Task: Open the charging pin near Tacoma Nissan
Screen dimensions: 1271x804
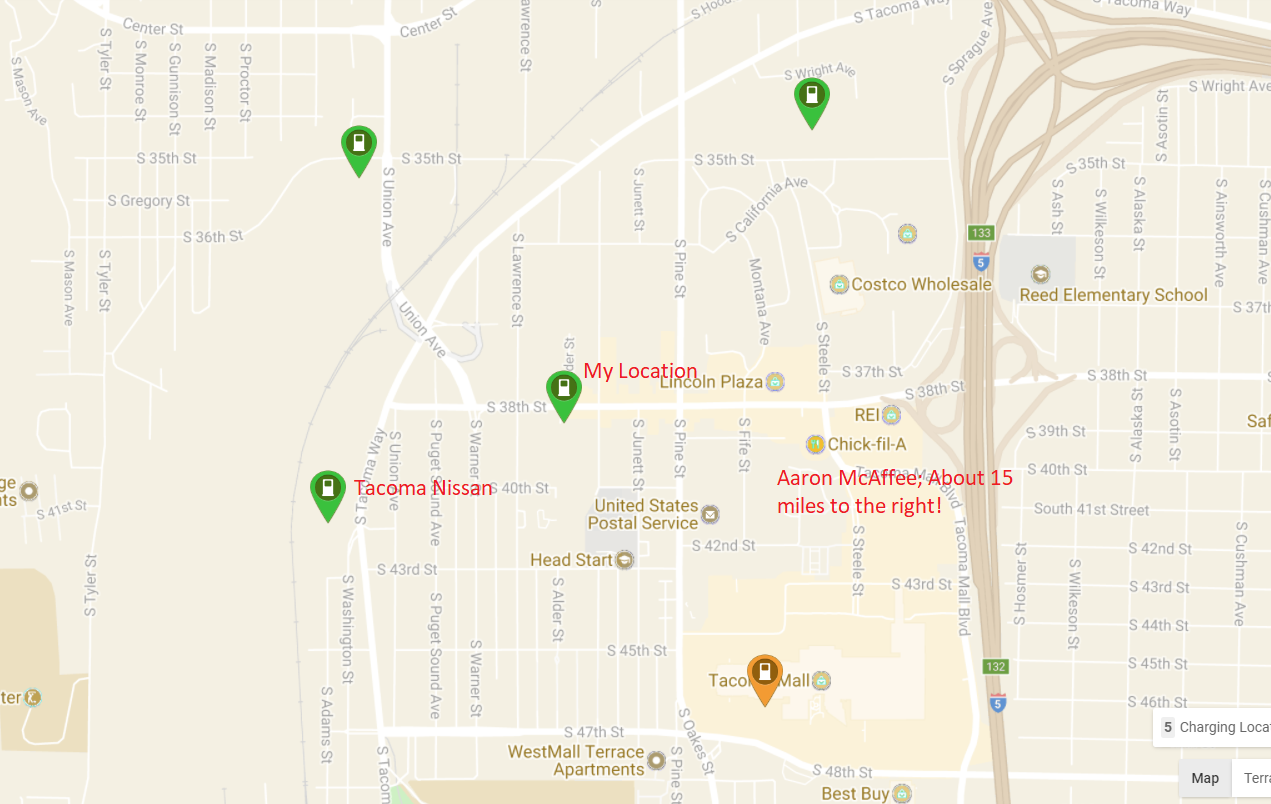Action: point(327,491)
